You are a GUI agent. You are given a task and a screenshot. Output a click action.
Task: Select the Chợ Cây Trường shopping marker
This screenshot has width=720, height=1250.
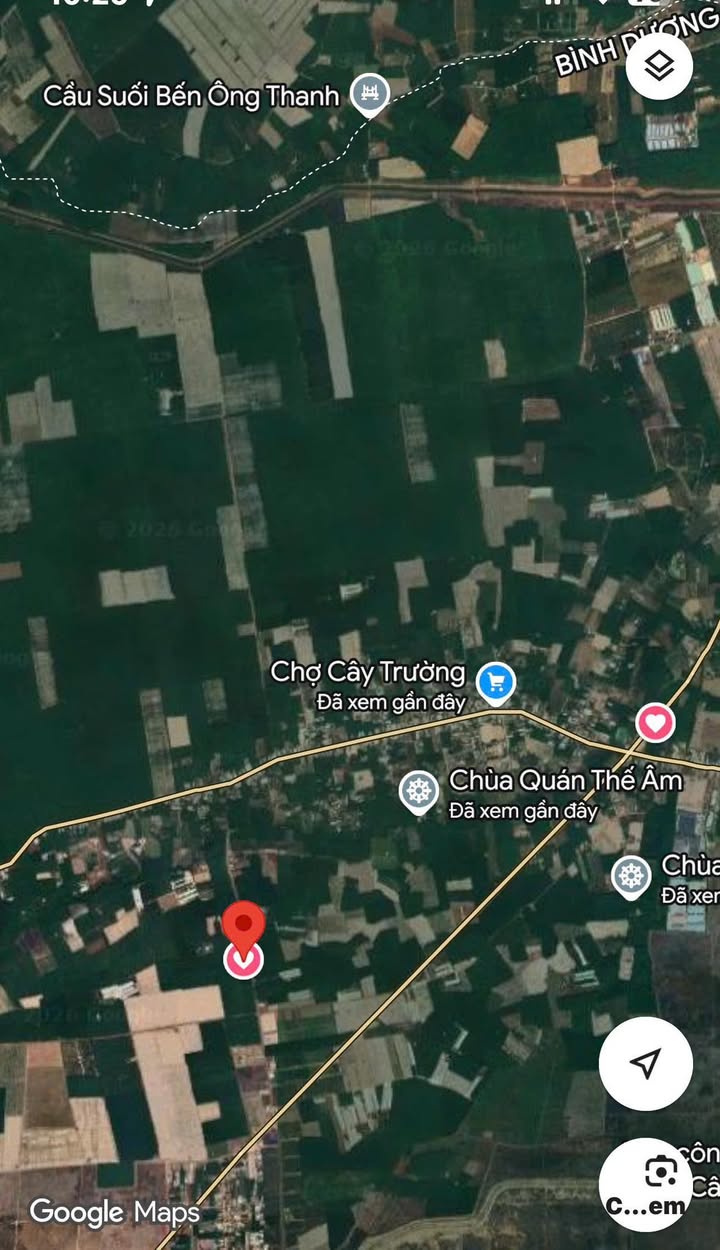(x=495, y=684)
